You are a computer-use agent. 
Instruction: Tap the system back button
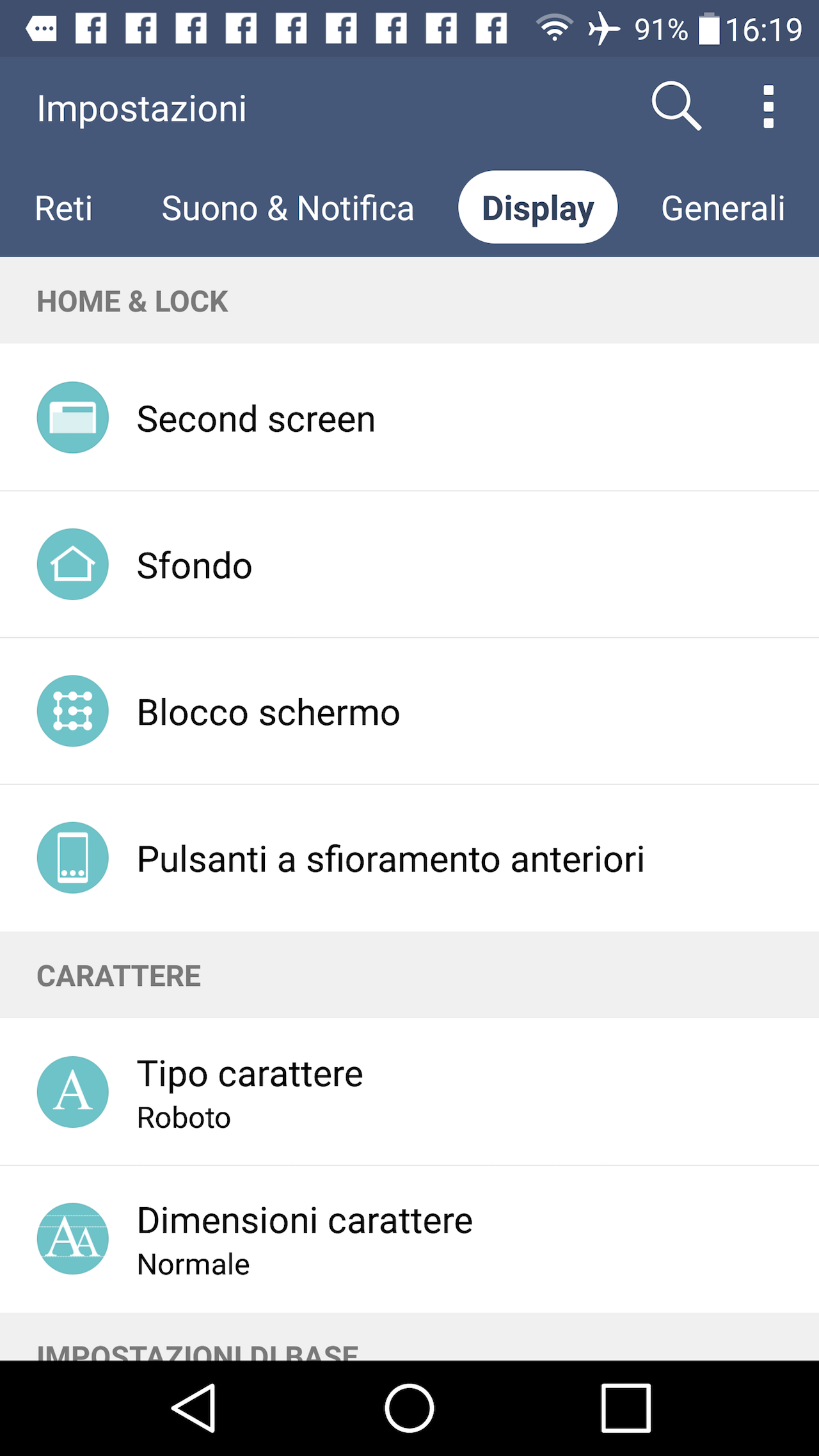pyautogui.click(x=193, y=1408)
